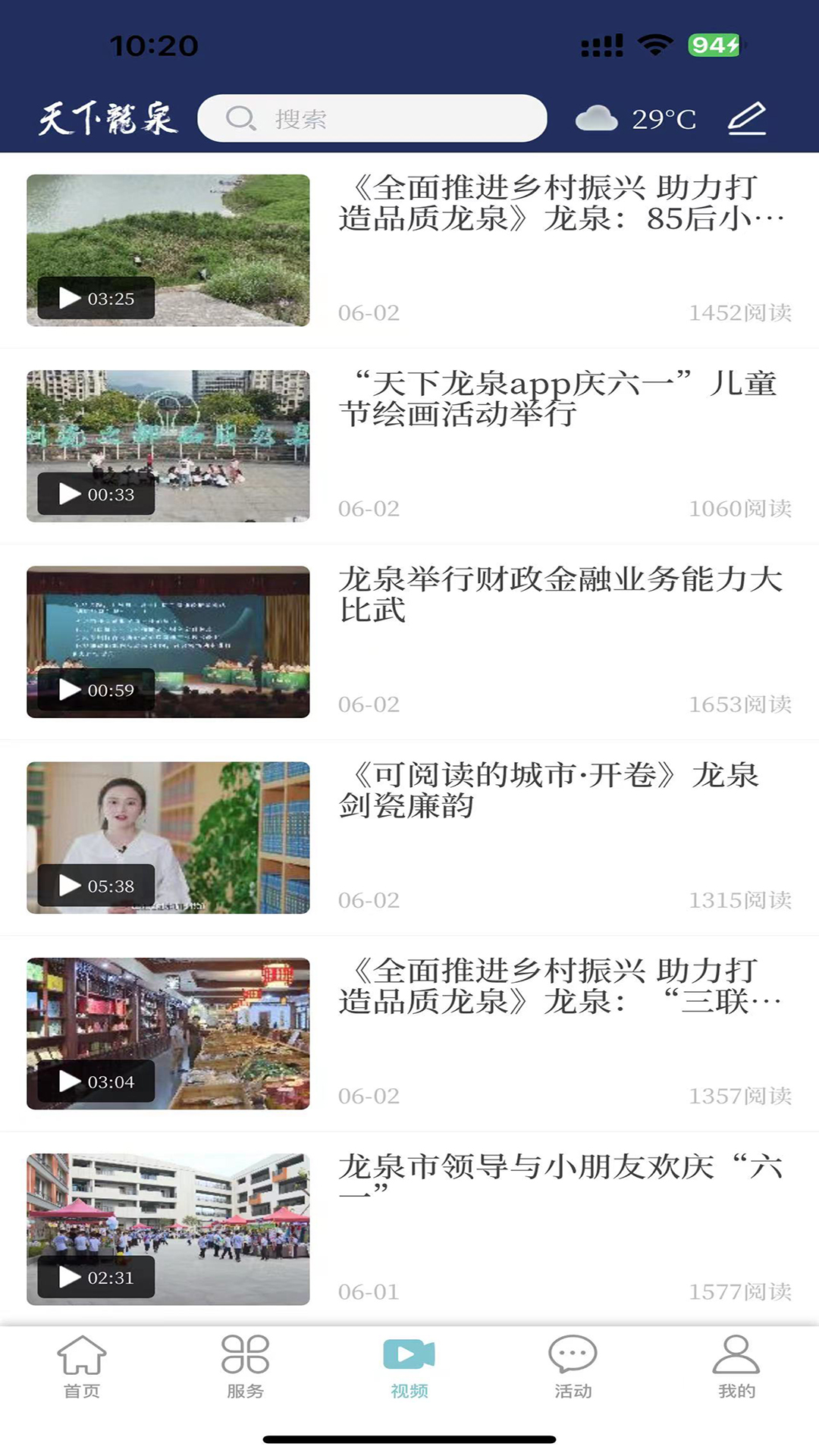Switch to the 我的 tab
The height and width of the screenshot is (1456, 819).
pos(736,1367)
